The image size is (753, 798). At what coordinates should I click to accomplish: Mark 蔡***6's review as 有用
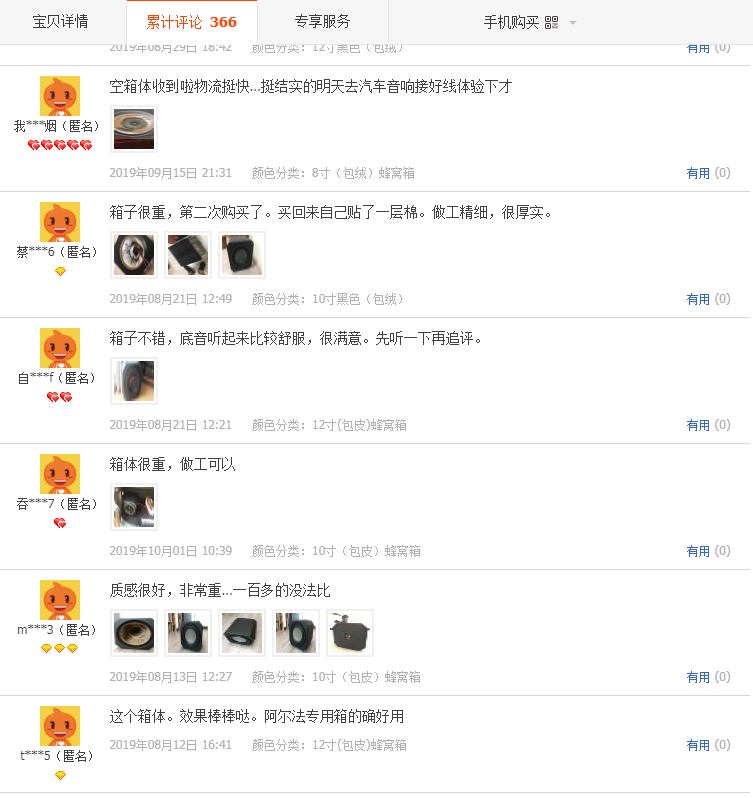698,299
